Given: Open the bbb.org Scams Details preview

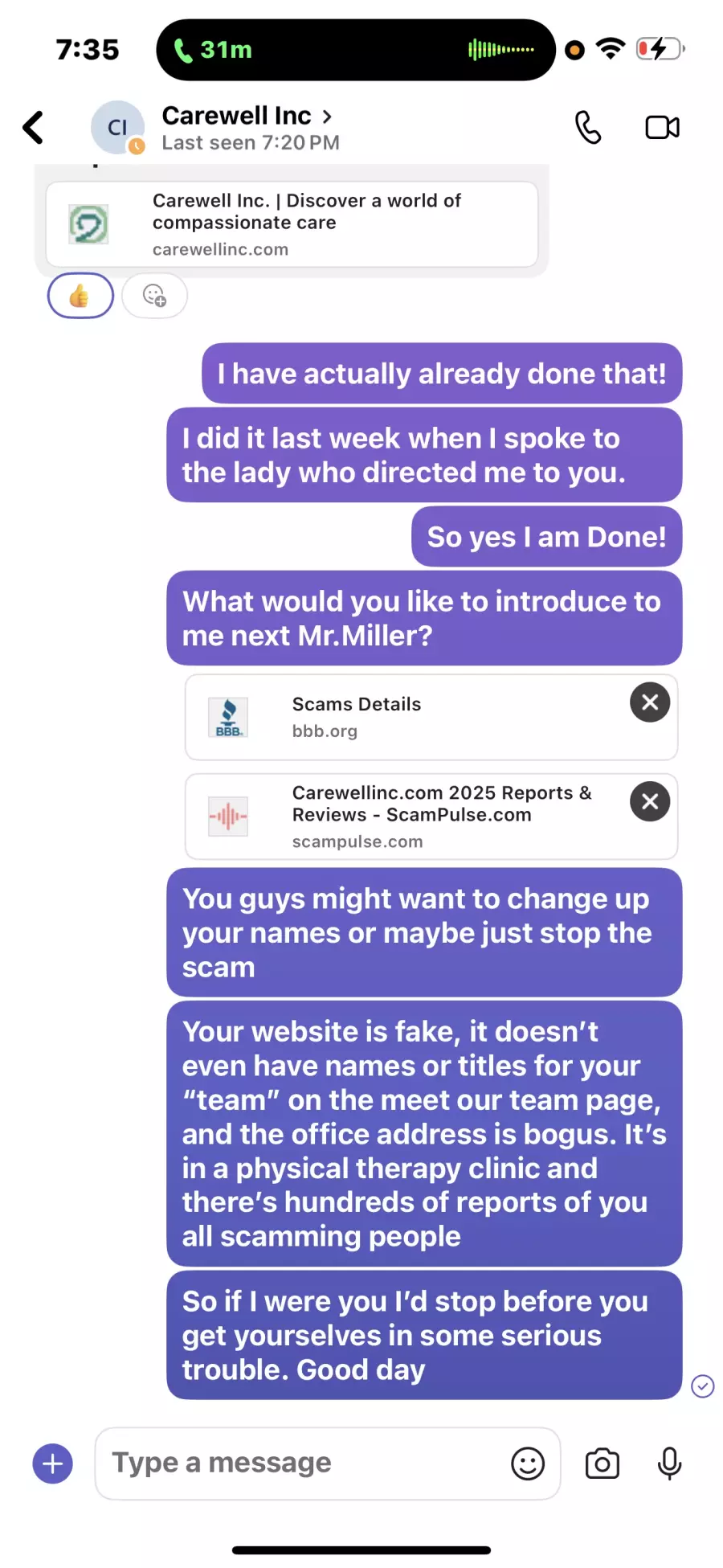Looking at the screenshot, I should pyautogui.click(x=402, y=717).
